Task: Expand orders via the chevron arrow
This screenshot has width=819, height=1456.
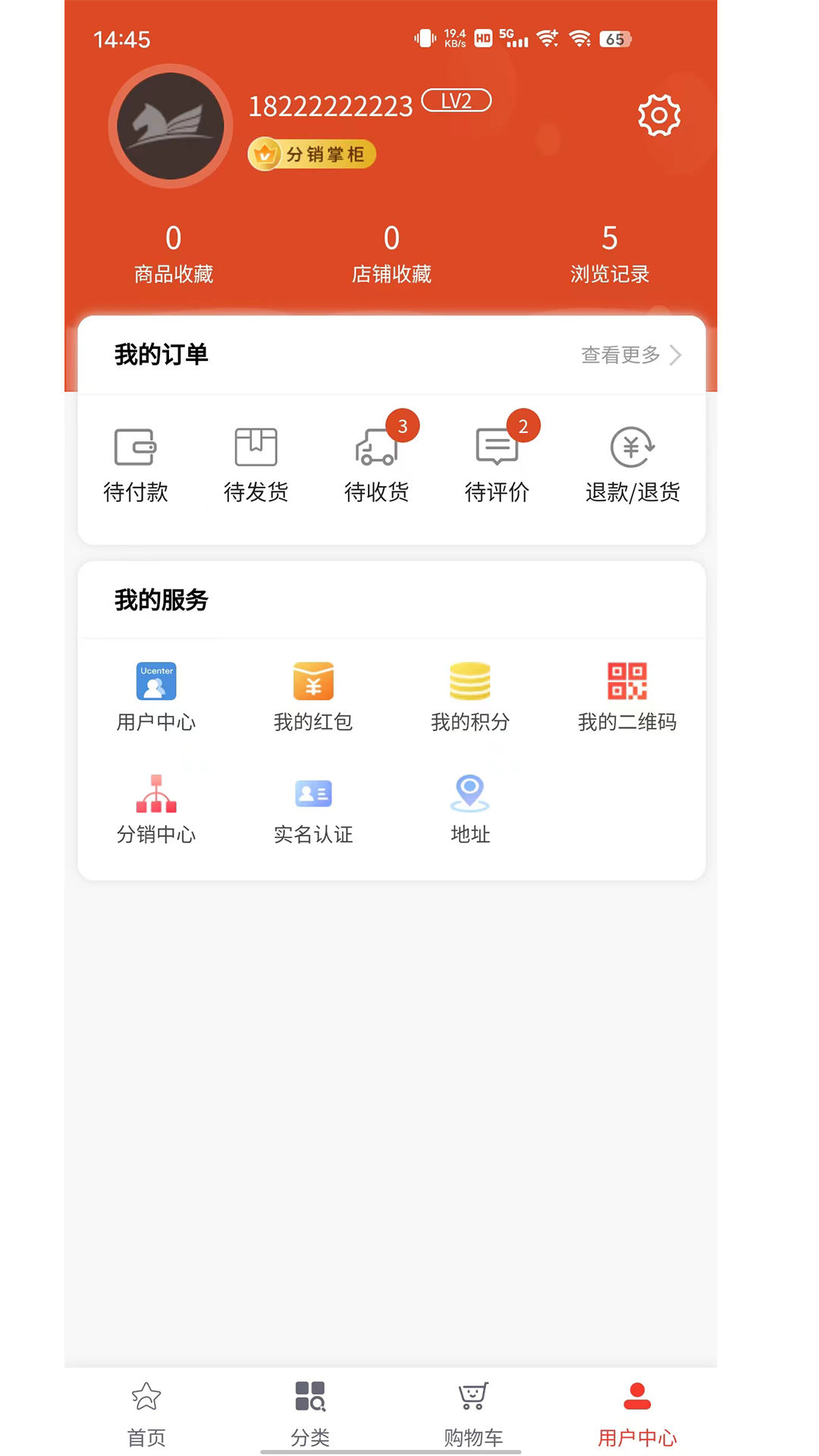Action: [x=675, y=355]
